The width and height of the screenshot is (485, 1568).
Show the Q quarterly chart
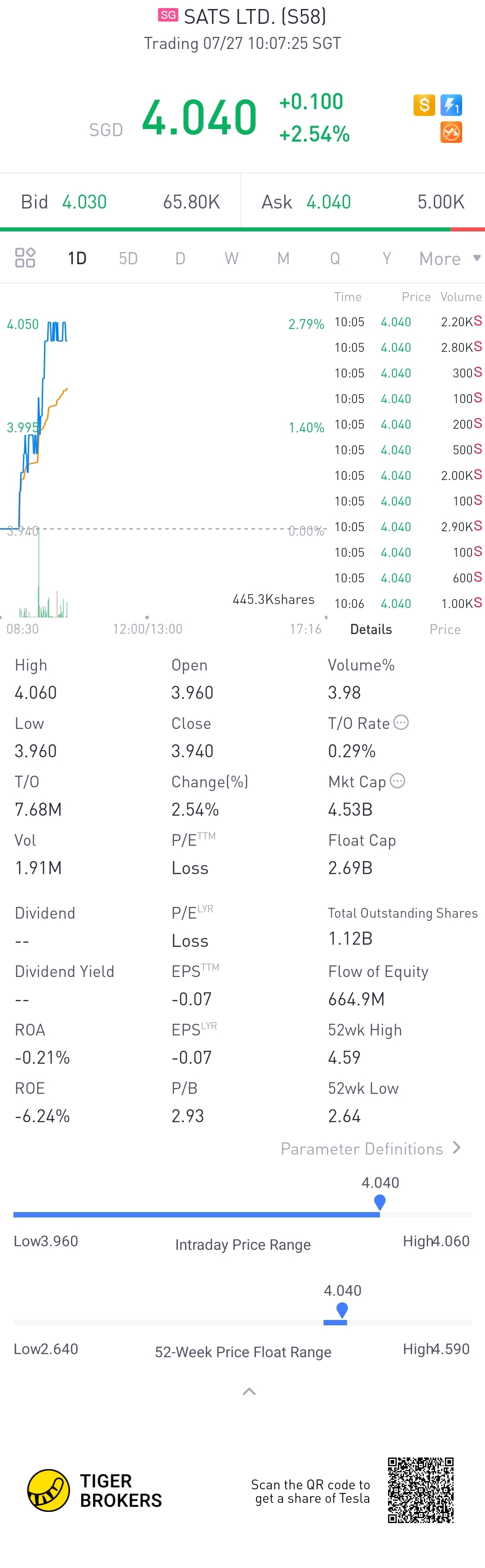click(x=335, y=259)
